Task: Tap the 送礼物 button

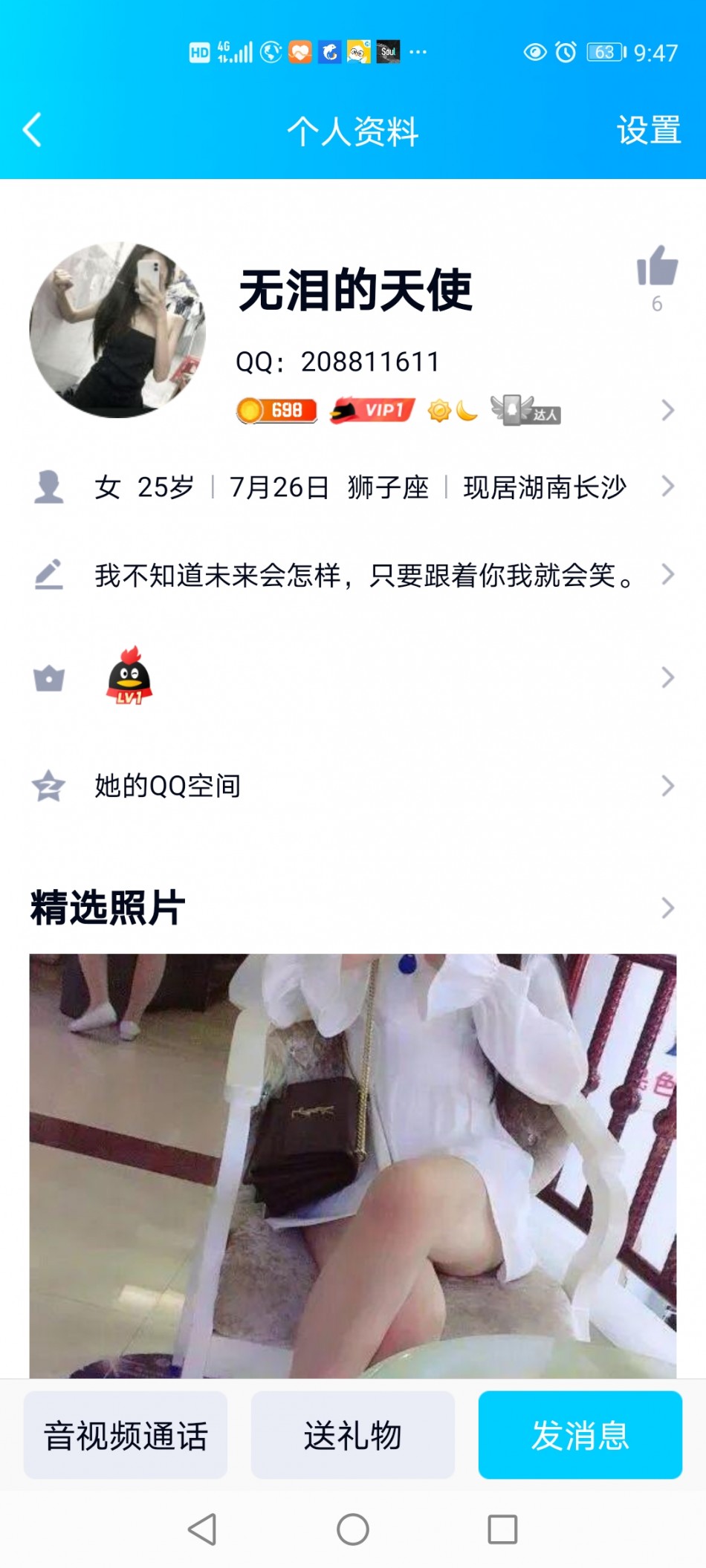Action: pyautogui.click(x=353, y=1435)
